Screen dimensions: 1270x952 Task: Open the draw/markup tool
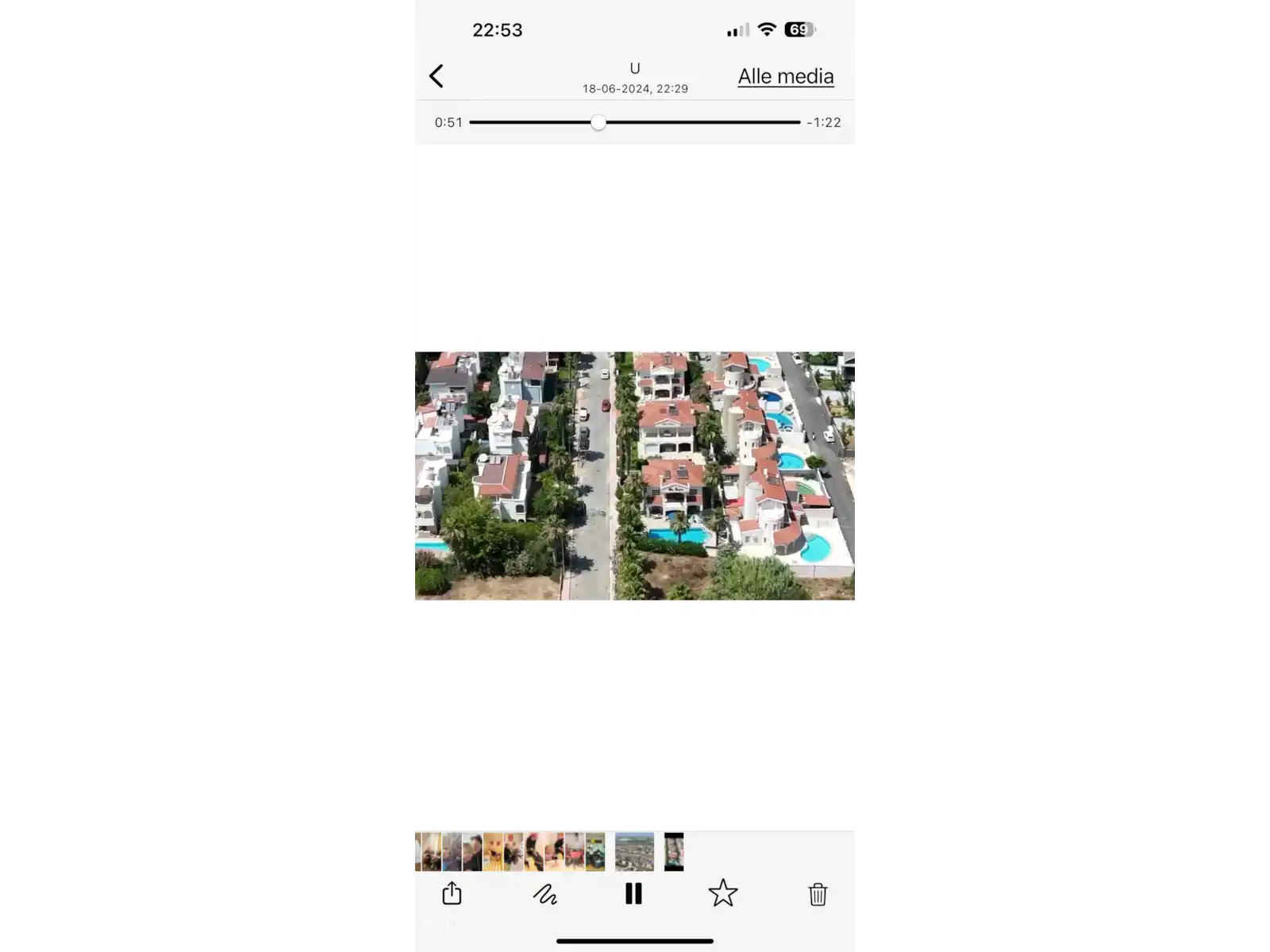click(545, 895)
